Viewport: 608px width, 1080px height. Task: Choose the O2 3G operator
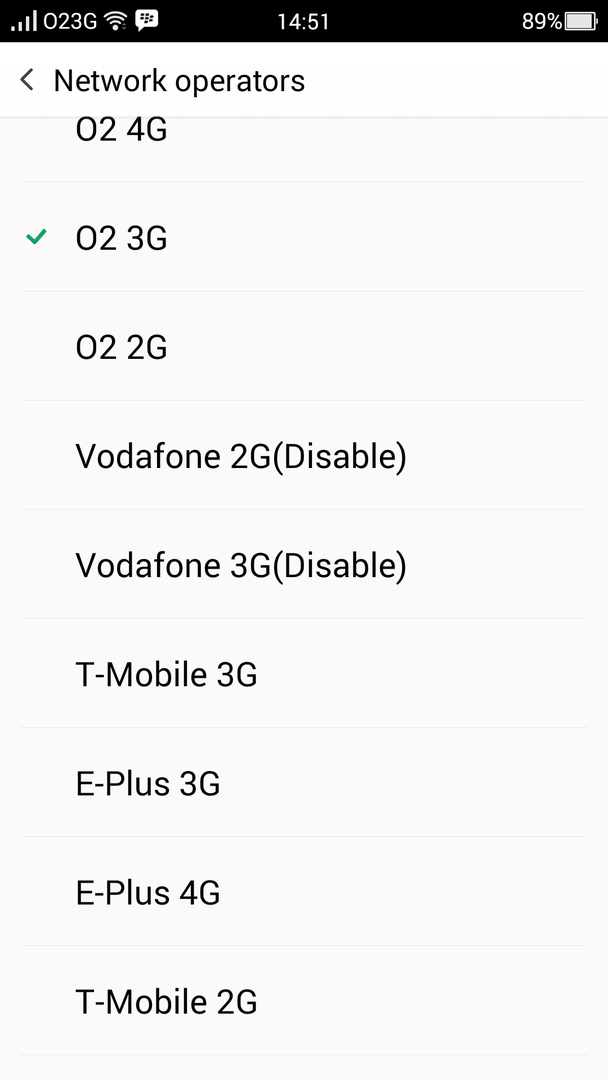(304, 238)
